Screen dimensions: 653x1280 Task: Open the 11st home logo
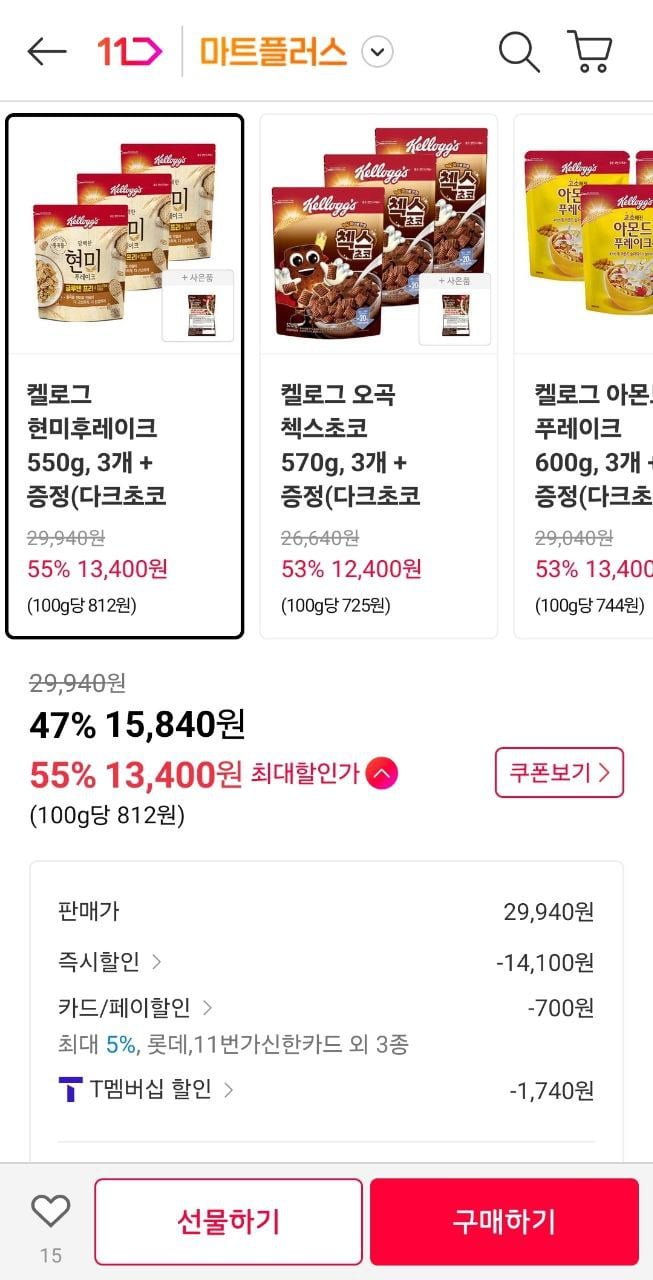pyautogui.click(x=129, y=52)
